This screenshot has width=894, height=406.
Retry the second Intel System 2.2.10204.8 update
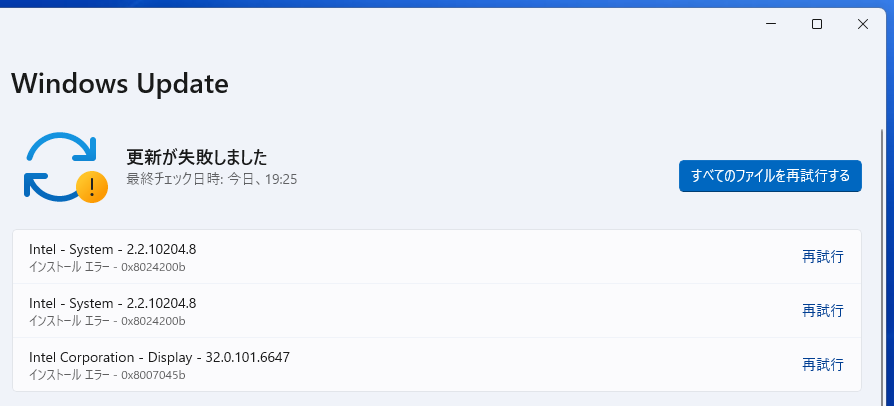tap(822, 311)
